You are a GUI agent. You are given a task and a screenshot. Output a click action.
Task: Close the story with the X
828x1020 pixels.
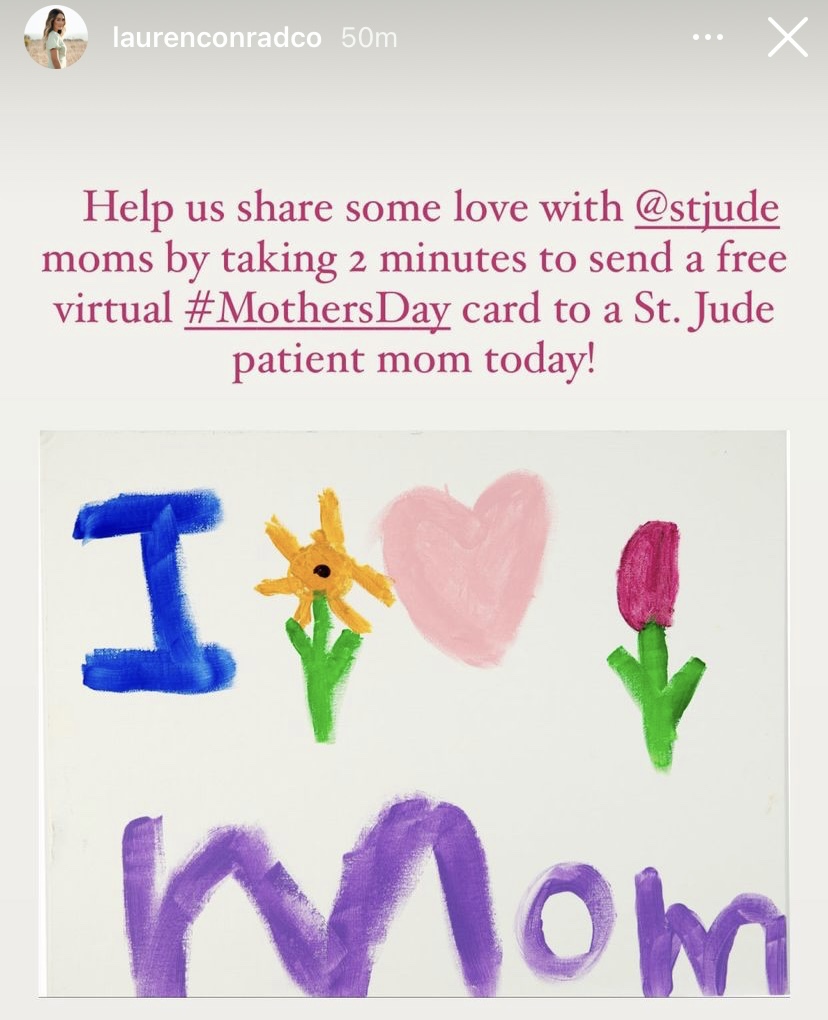click(787, 38)
